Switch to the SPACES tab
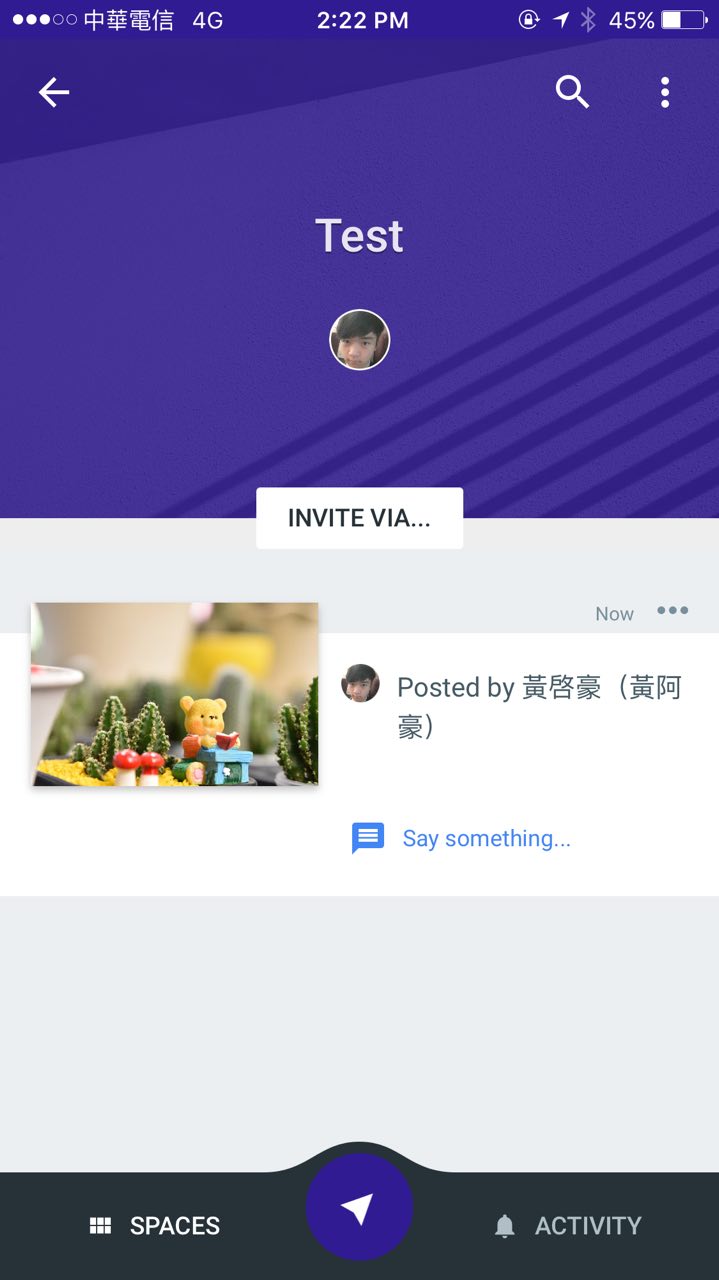This screenshot has height=1280, width=719. 155,1226
